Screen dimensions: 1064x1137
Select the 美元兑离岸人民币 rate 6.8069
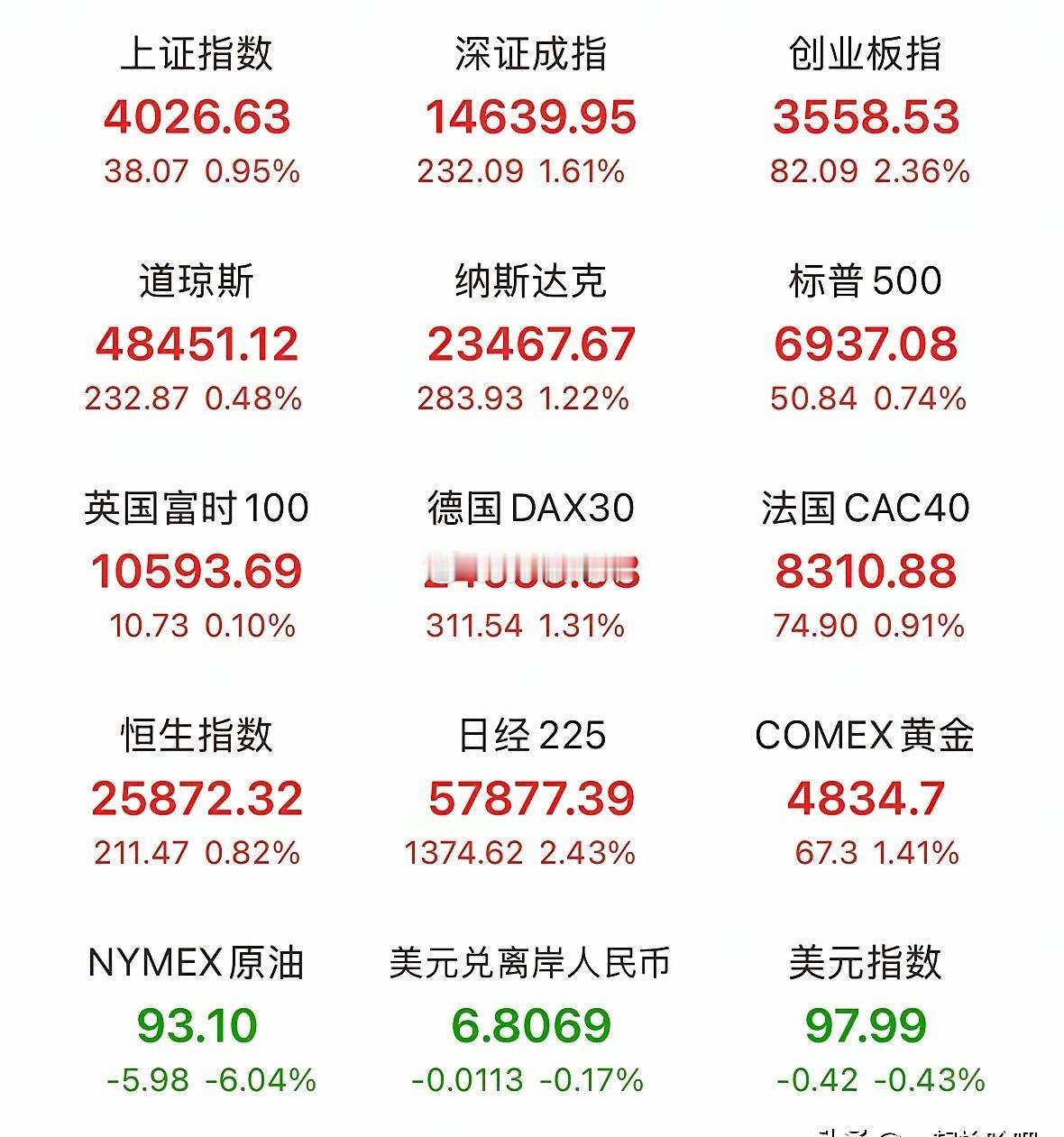pos(532,1026)
